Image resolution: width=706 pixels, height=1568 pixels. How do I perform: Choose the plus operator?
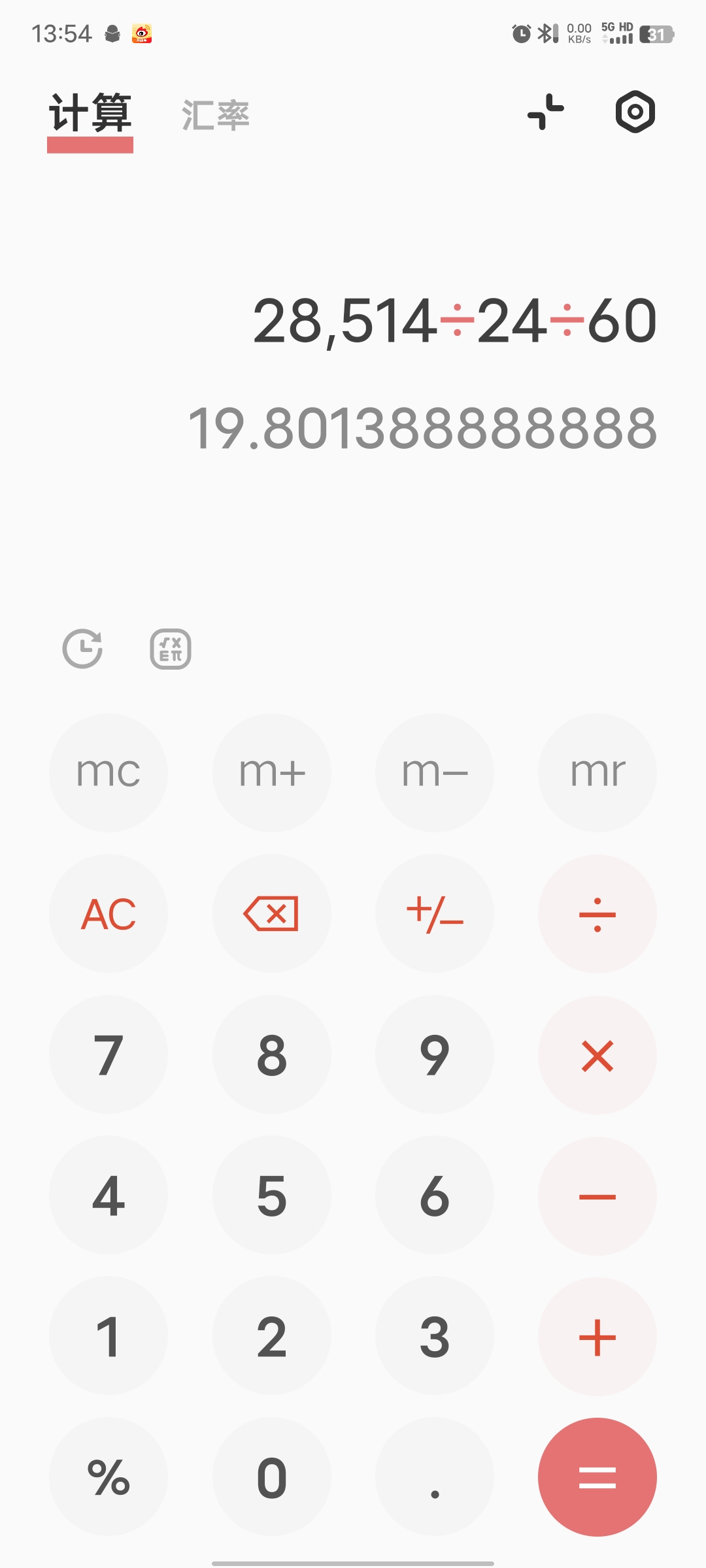597,1337
